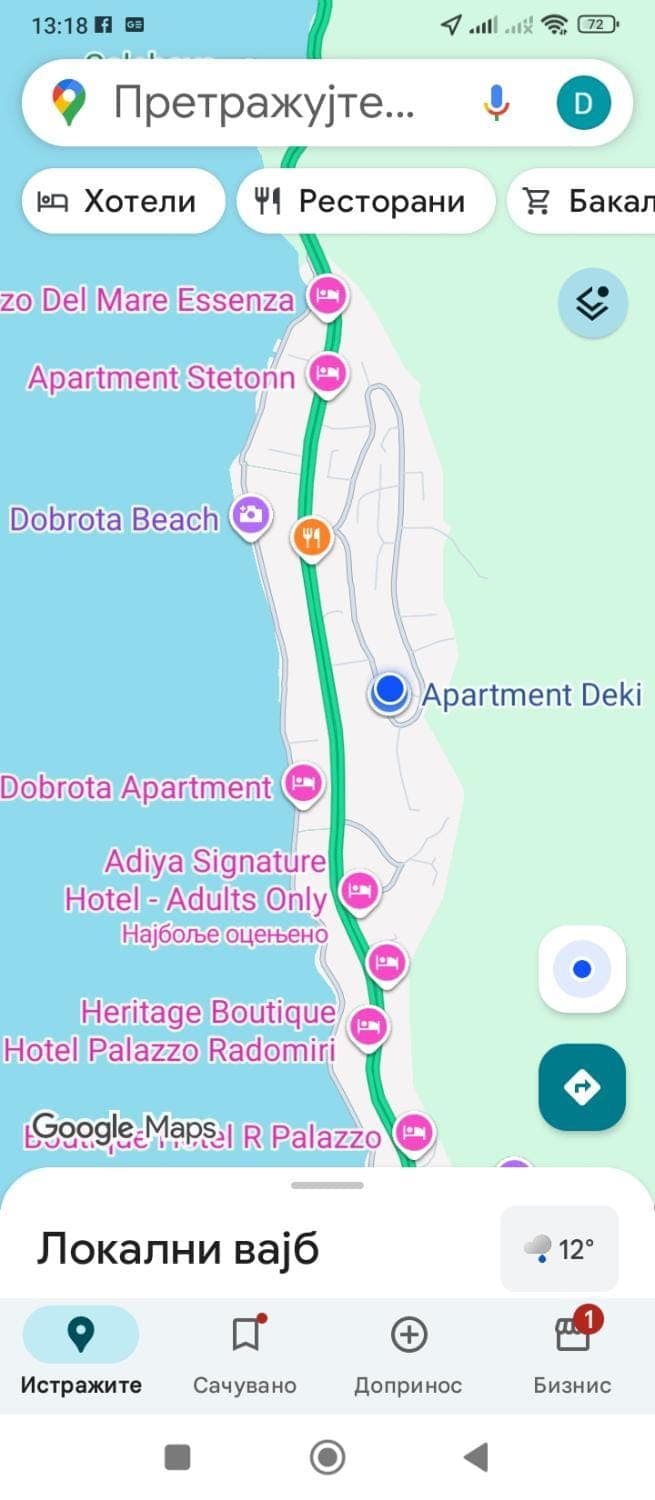Open the Apartment Stetonn hotel pin

(x=326, y=375)
